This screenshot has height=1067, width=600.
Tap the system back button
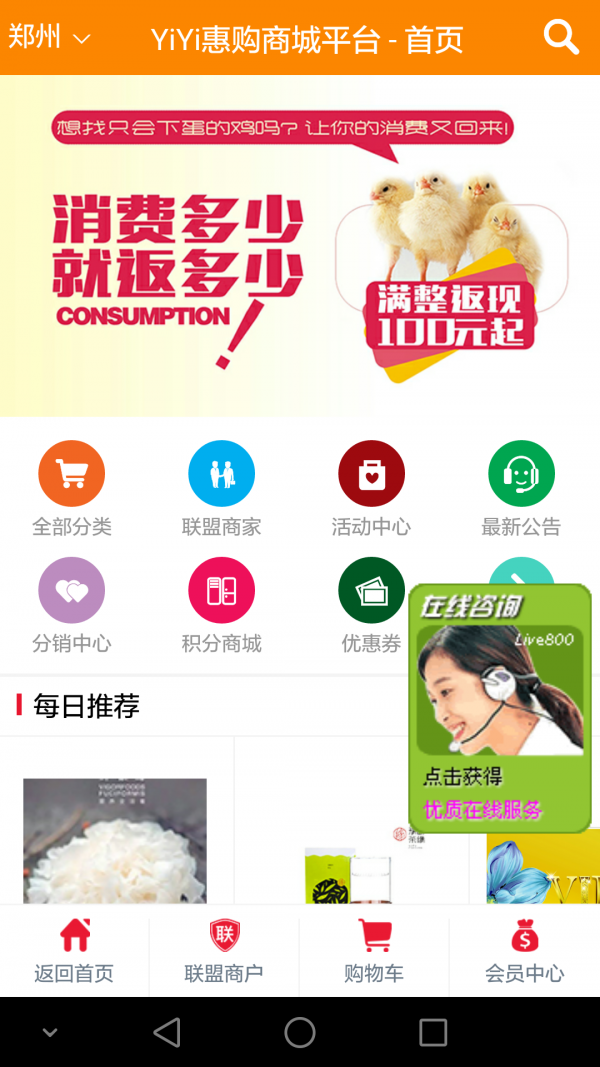point(167,1032)
